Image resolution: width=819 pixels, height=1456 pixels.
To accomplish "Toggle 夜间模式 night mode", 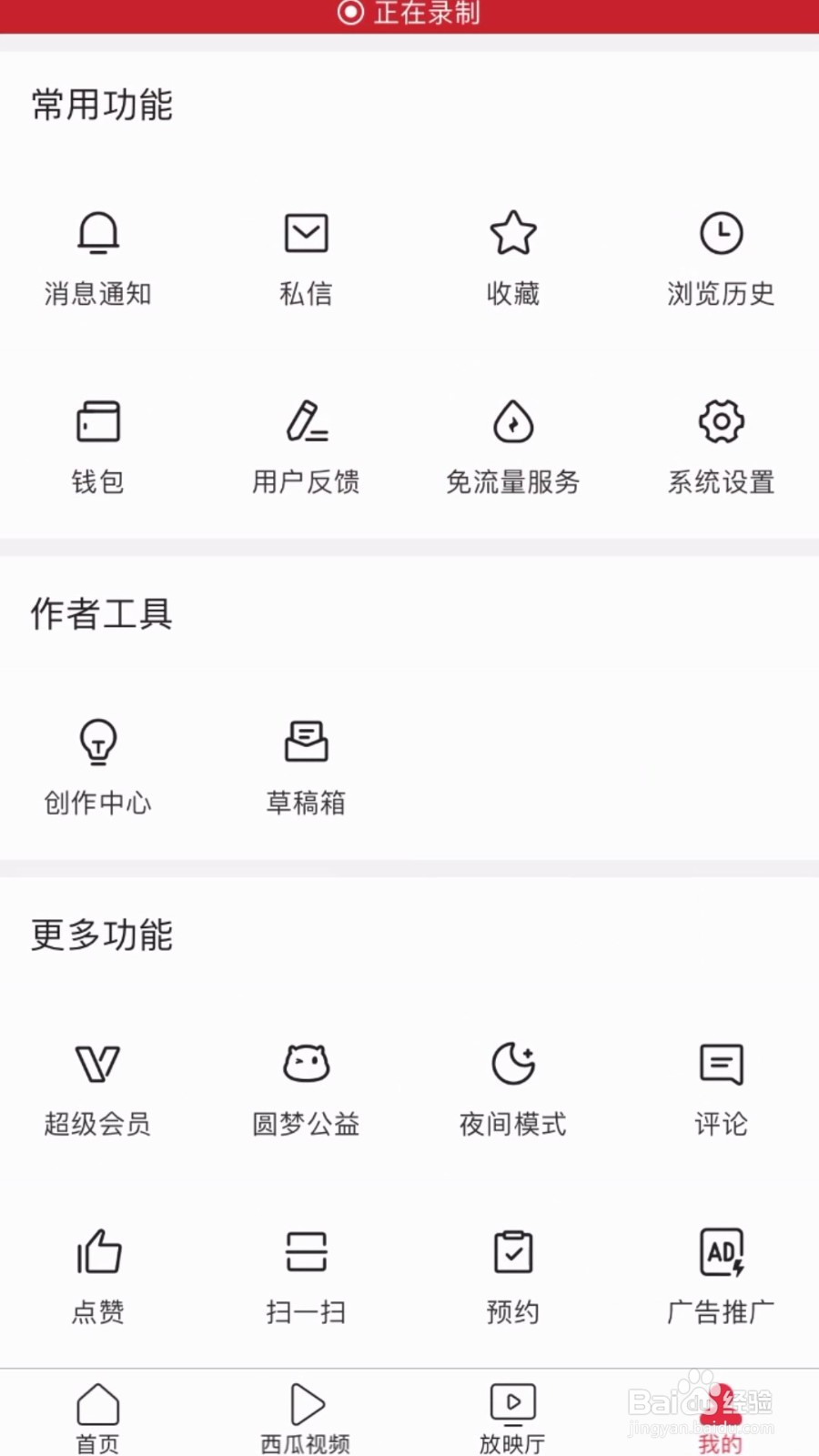I will [x=513, y=1088].
